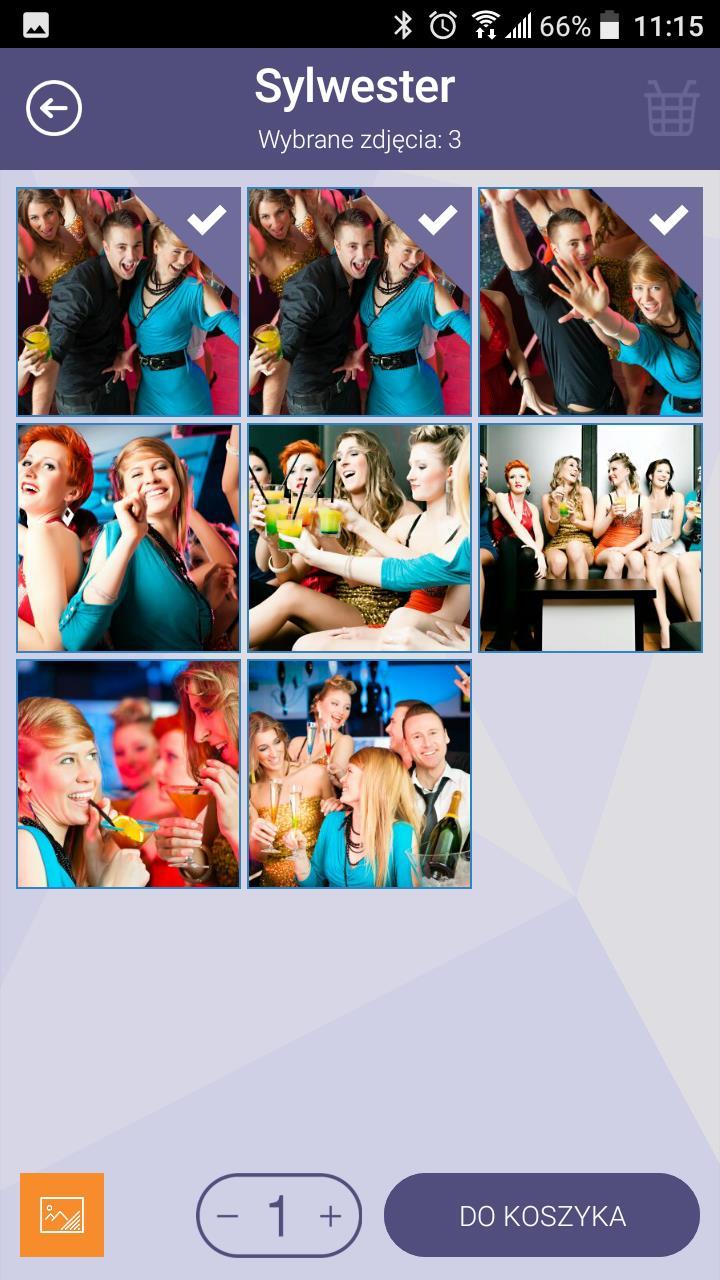Tap DO KOSZYKA to add to cart

tap(542, 1215)
